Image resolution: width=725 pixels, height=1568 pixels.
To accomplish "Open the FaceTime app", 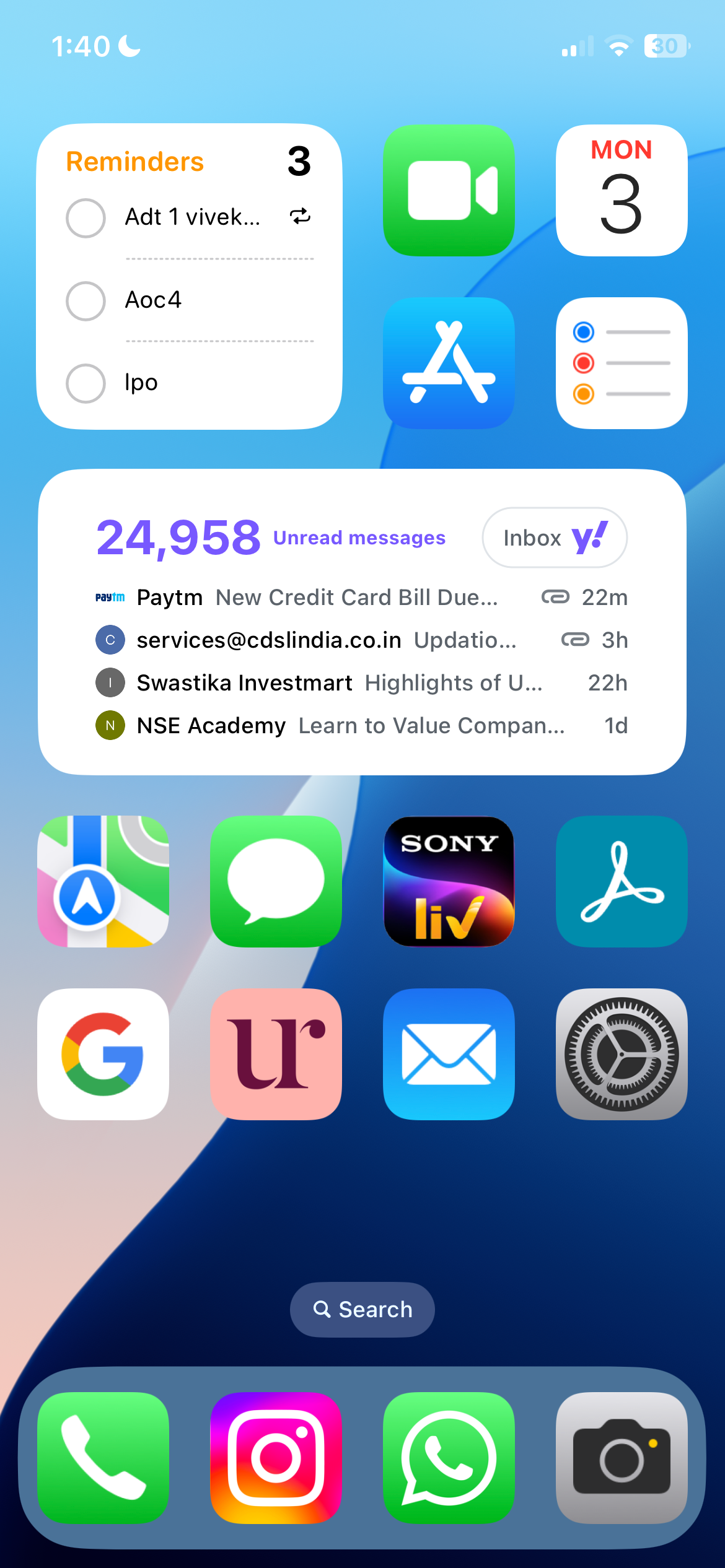I will (449, 190).
